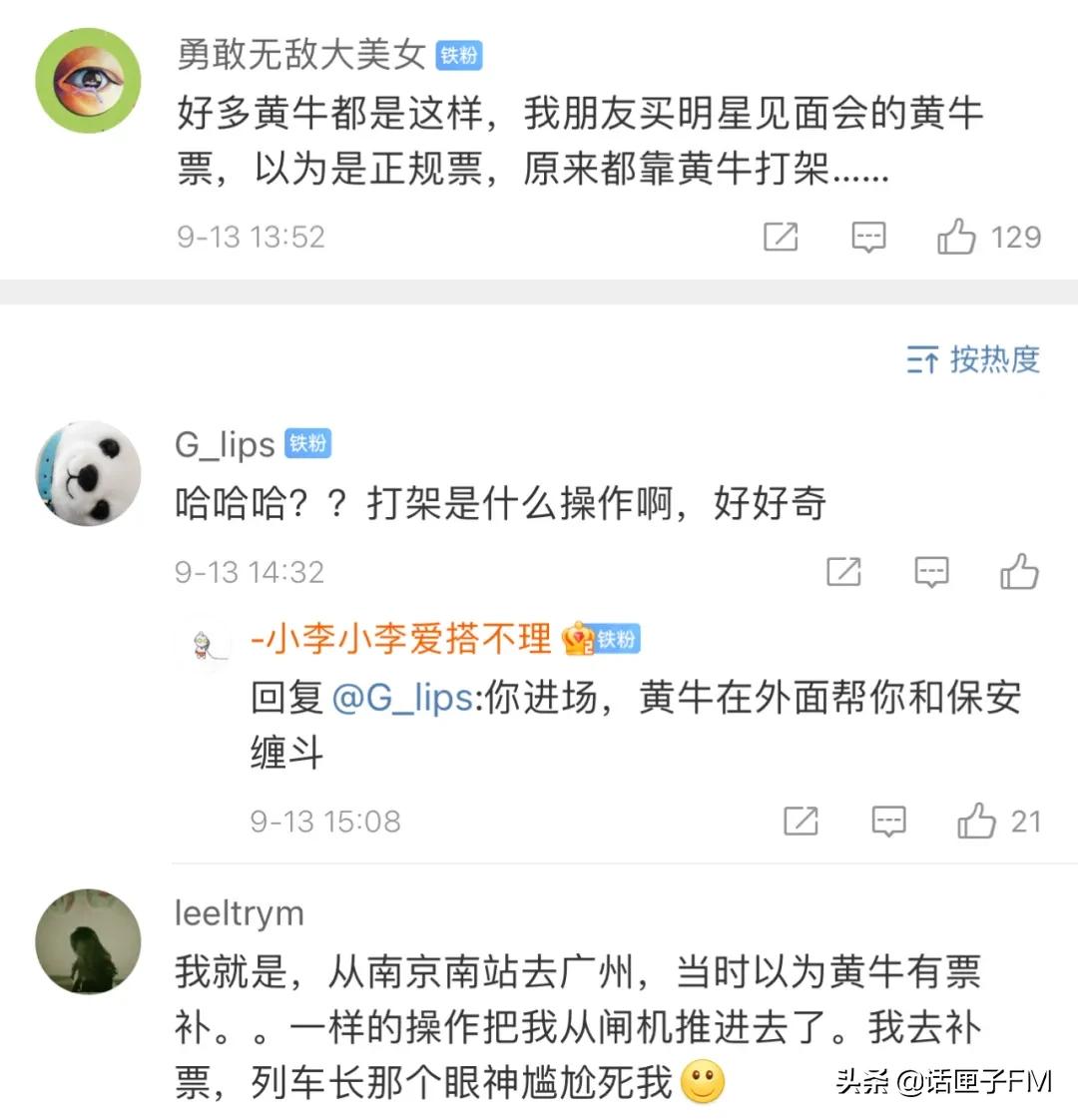
Task: Open the comment icon beneath the reply
Action: point(888,822)
